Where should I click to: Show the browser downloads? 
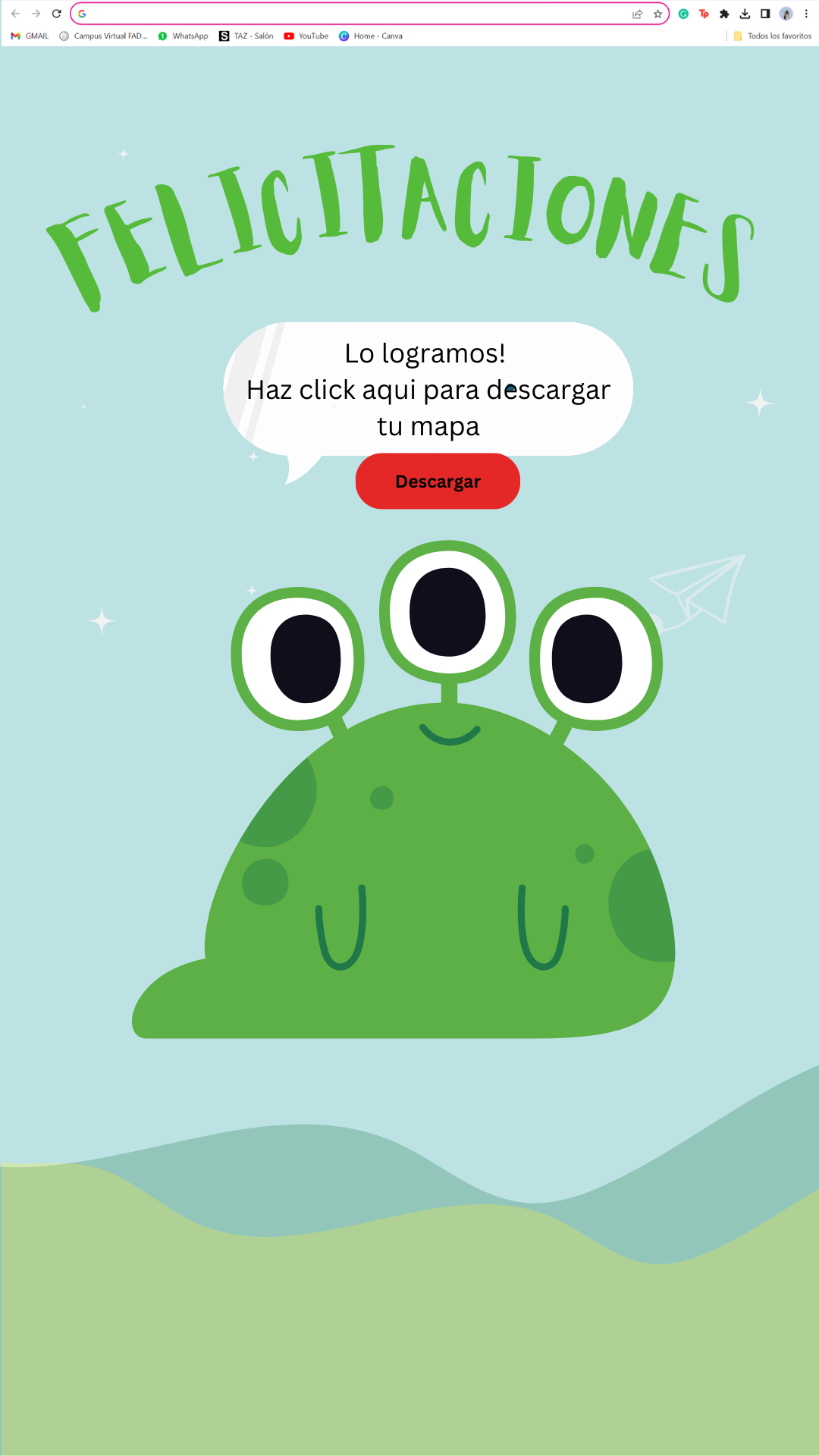[745, 14]
